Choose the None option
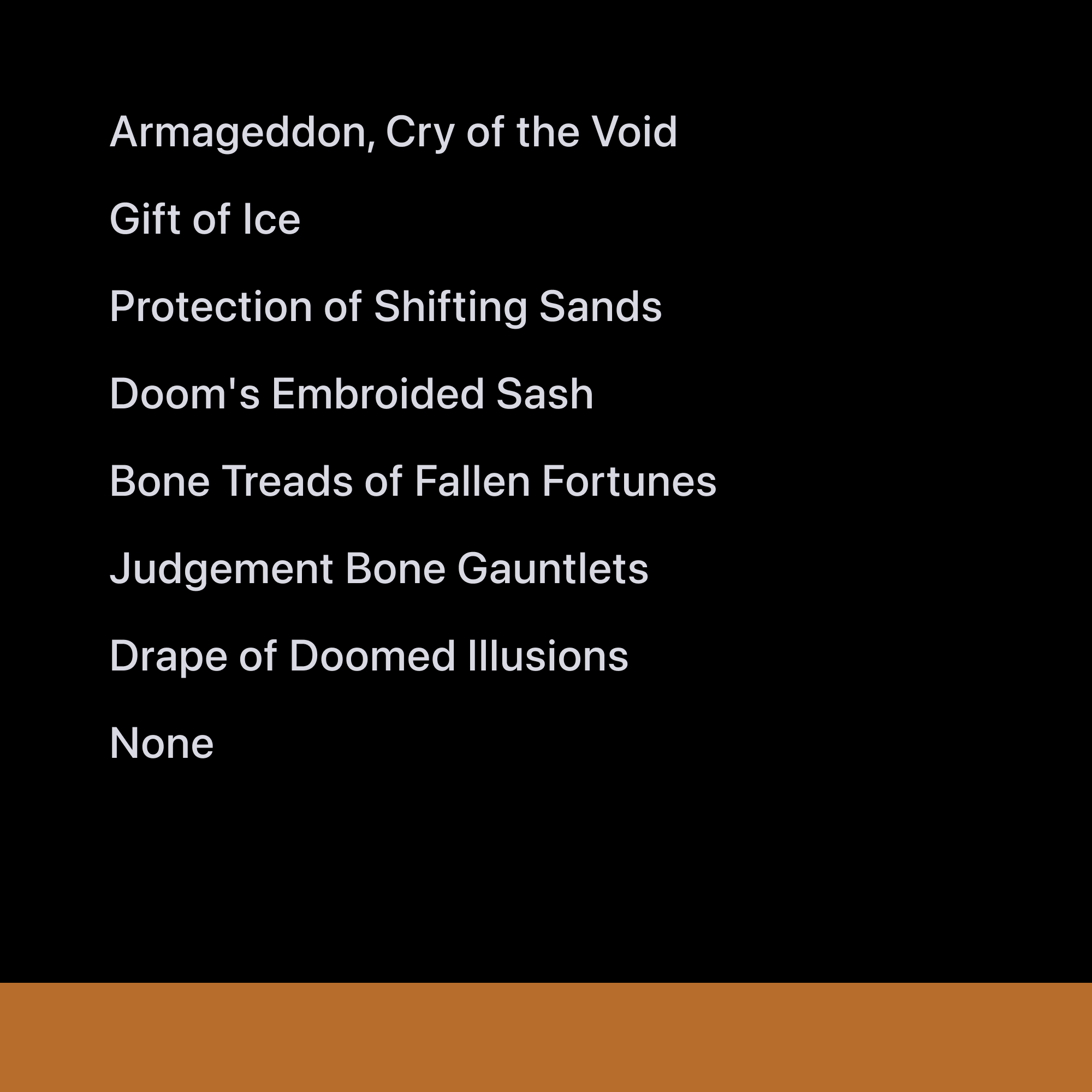 coord(162,743)
